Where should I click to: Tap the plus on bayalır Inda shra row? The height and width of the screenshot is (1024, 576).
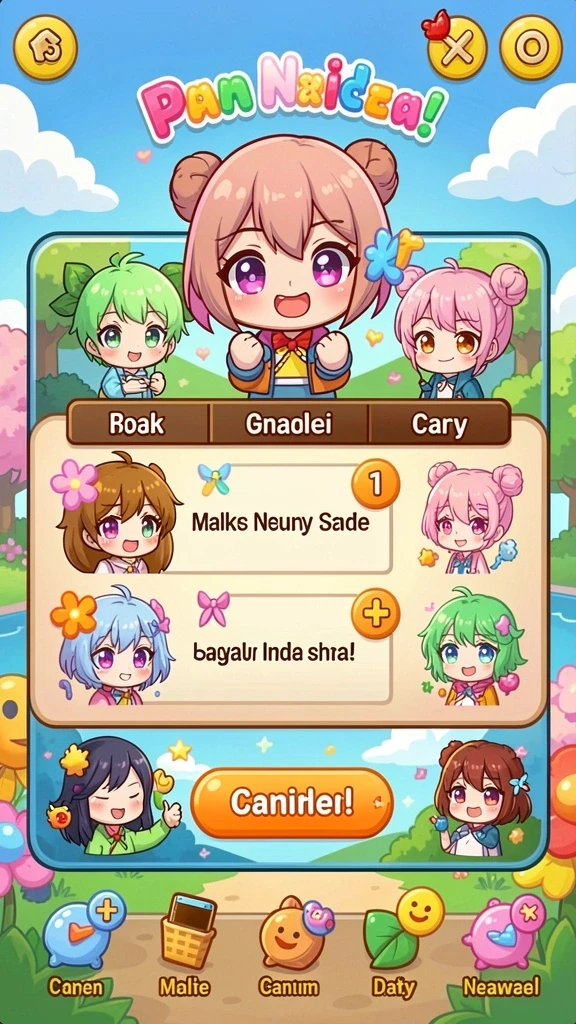(376, 614)
